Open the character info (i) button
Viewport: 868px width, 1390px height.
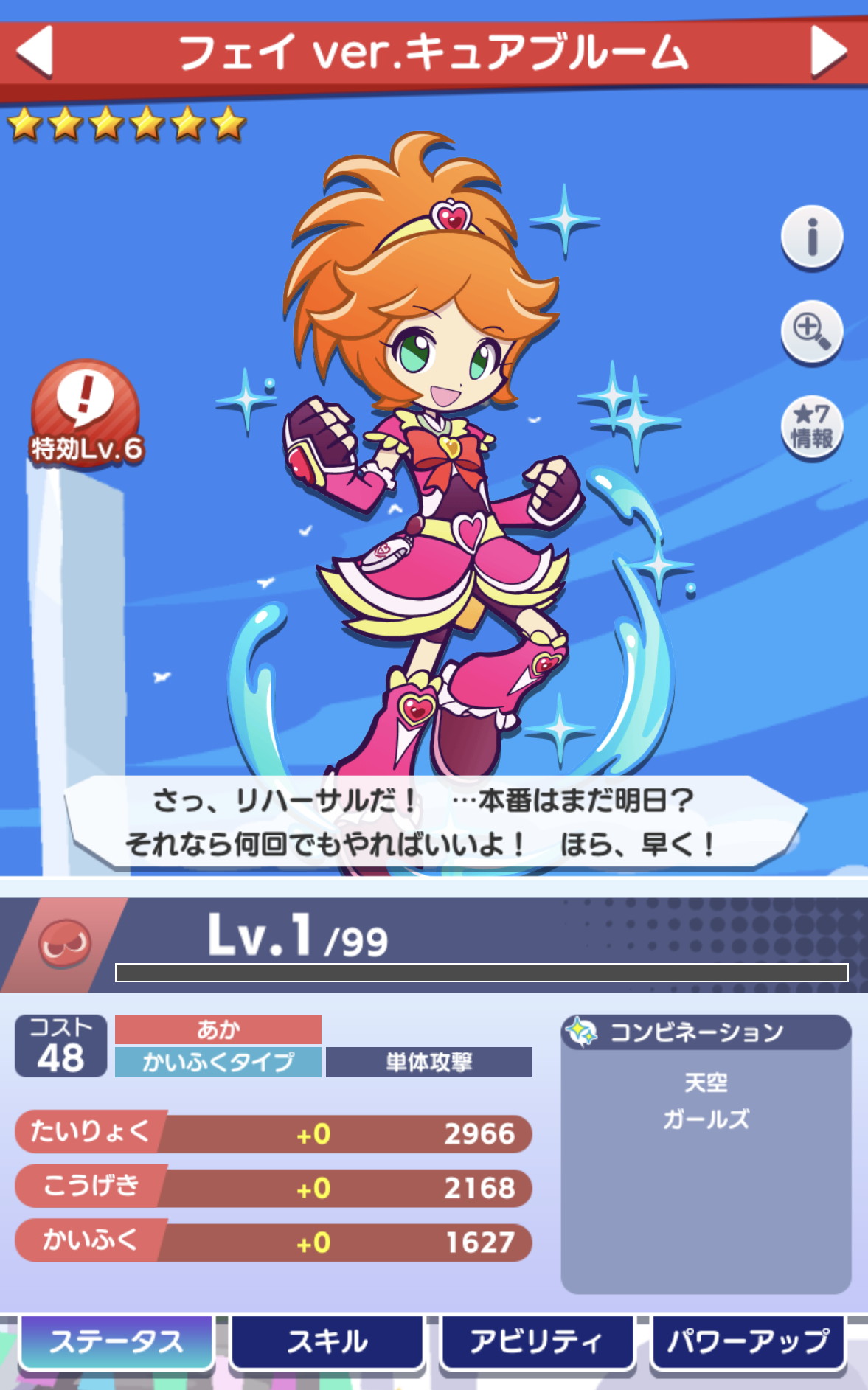coord(812,237)
